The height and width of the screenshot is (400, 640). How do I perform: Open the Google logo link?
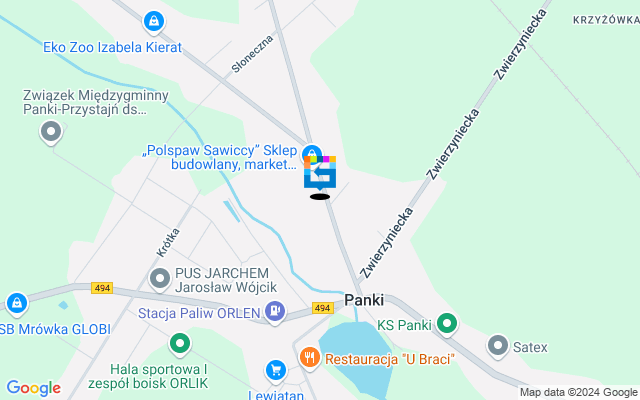click(34, 388)
